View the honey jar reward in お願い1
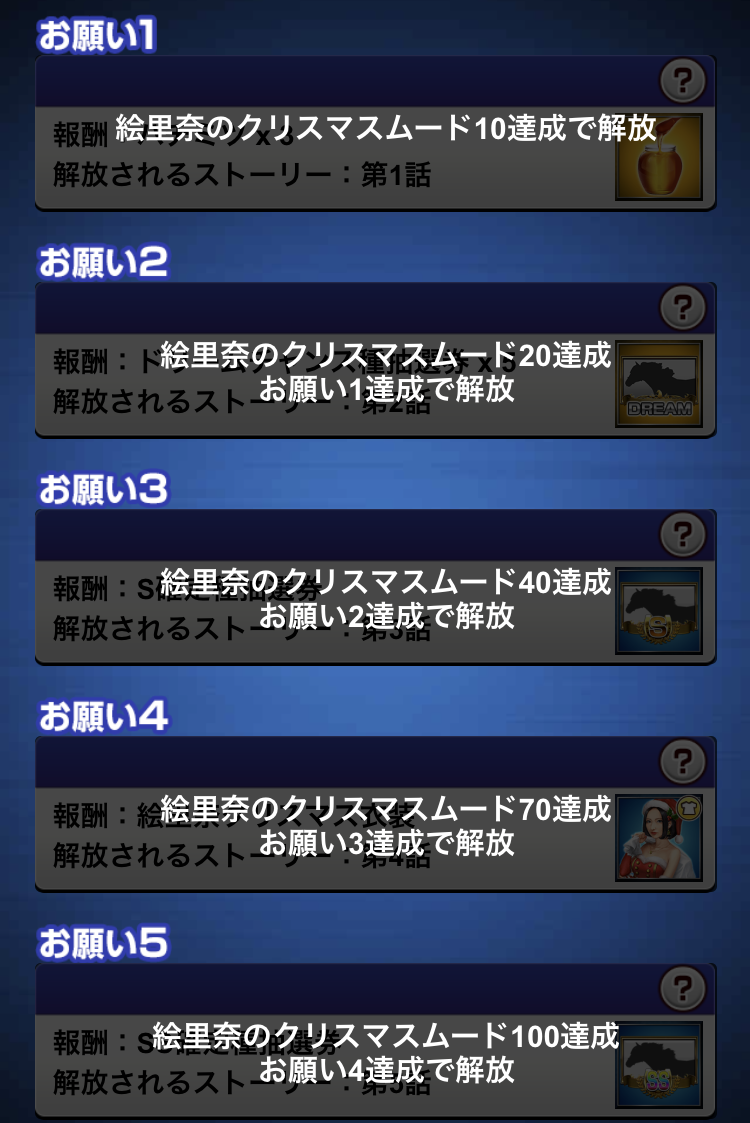Image resolution: width=750 pixels, height=1123 pixels. click(658, 157)
